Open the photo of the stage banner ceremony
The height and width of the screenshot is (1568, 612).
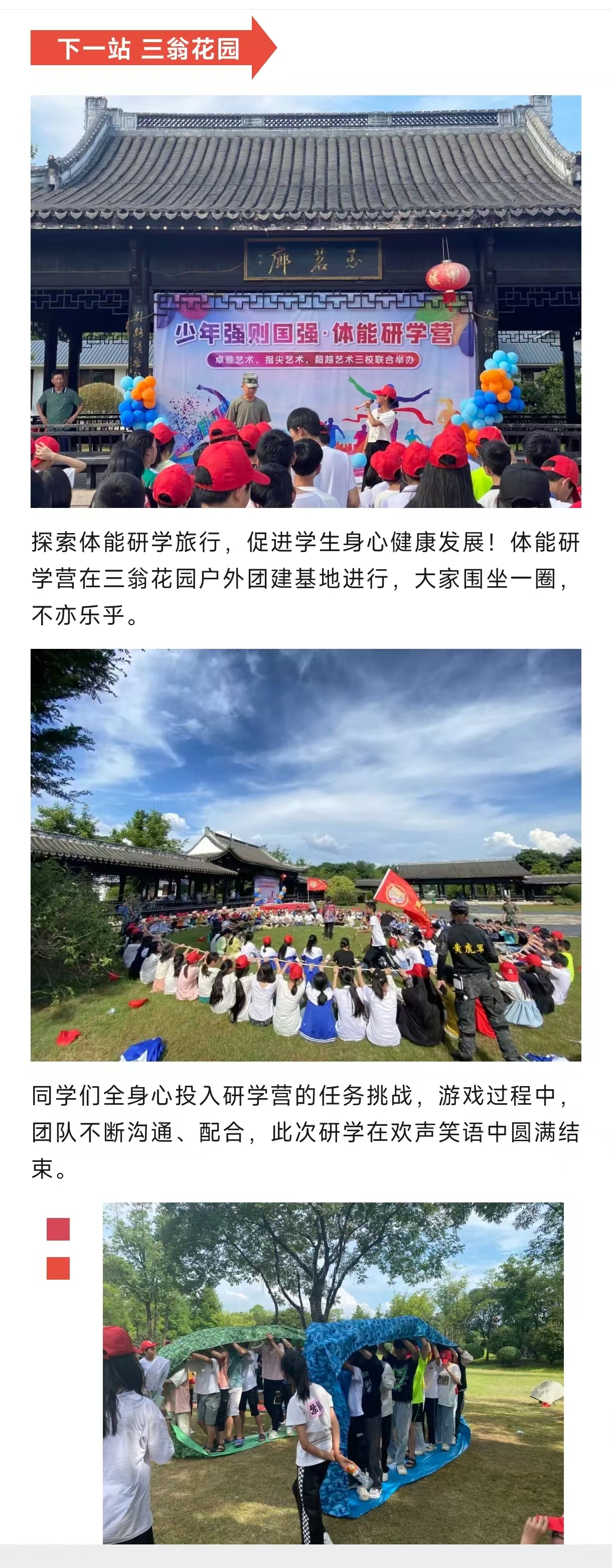305,301
